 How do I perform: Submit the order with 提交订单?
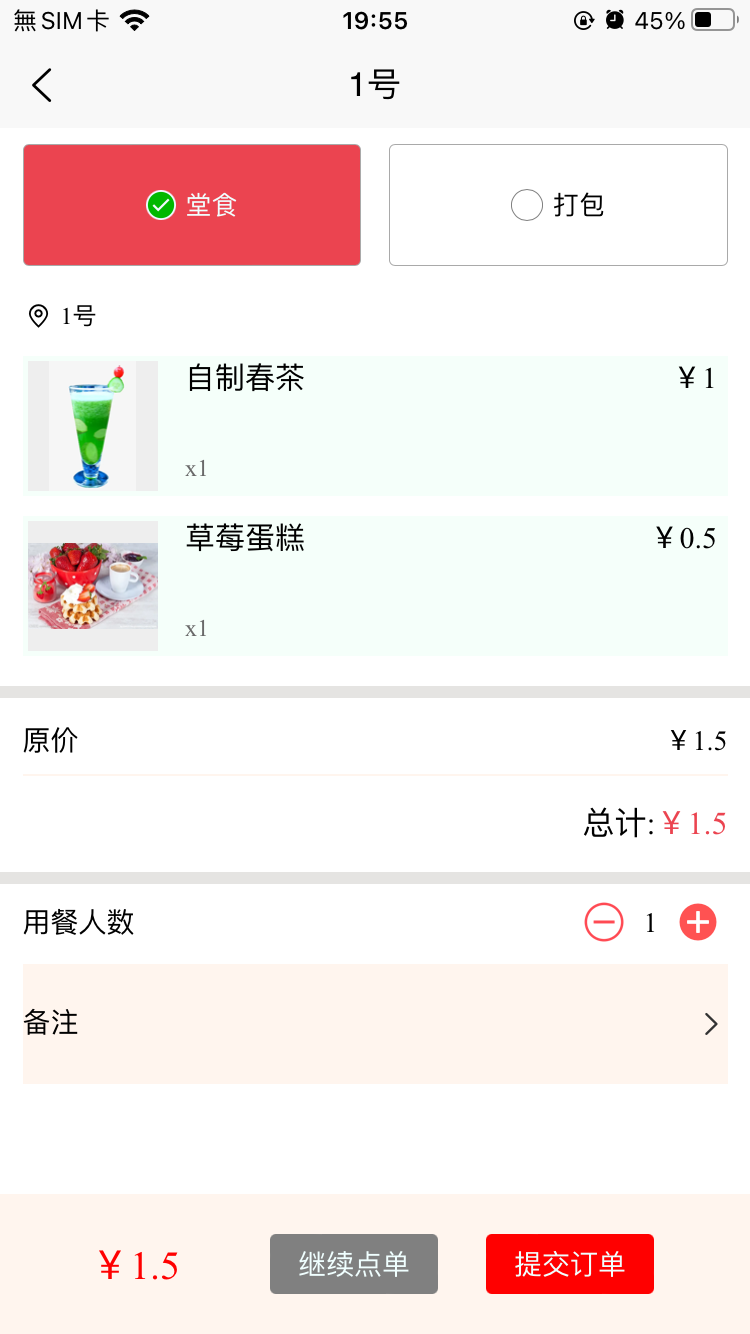pyautogui.click(x=570, y=1264)
